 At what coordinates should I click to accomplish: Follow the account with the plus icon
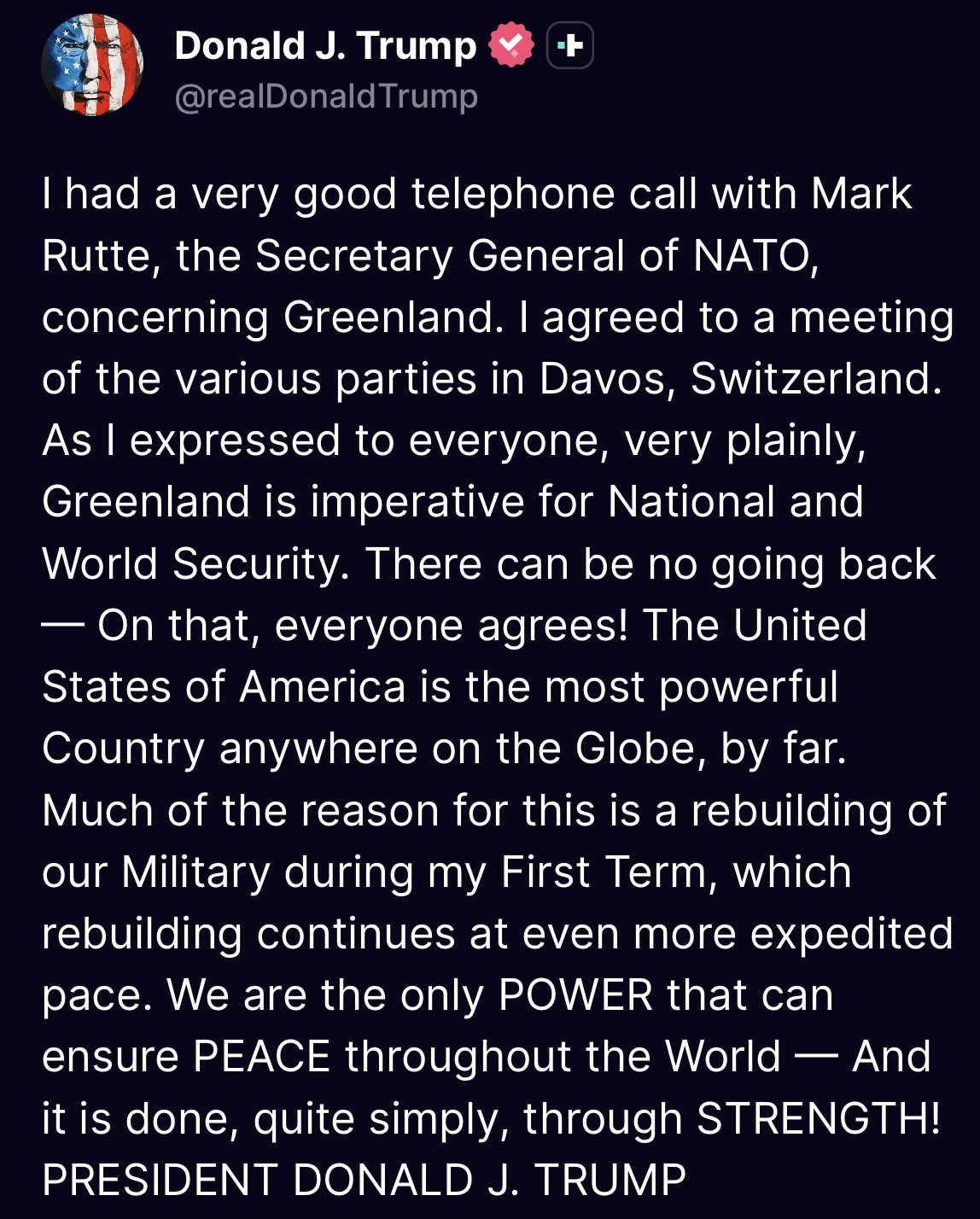pos(569,45)
